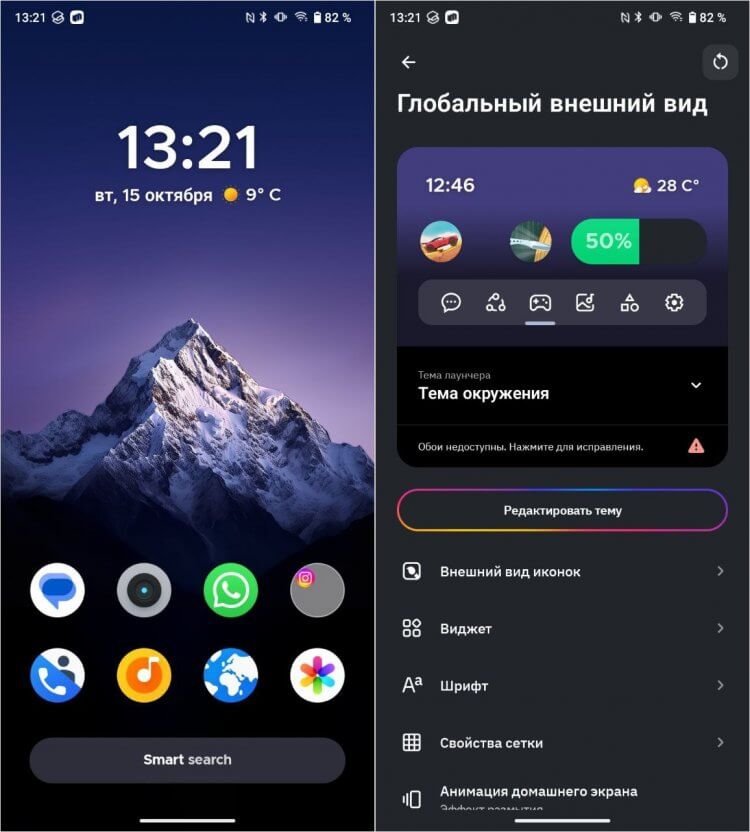Launch the orange Music app
This screenshot has height=832, width=750.
point(144,676)
